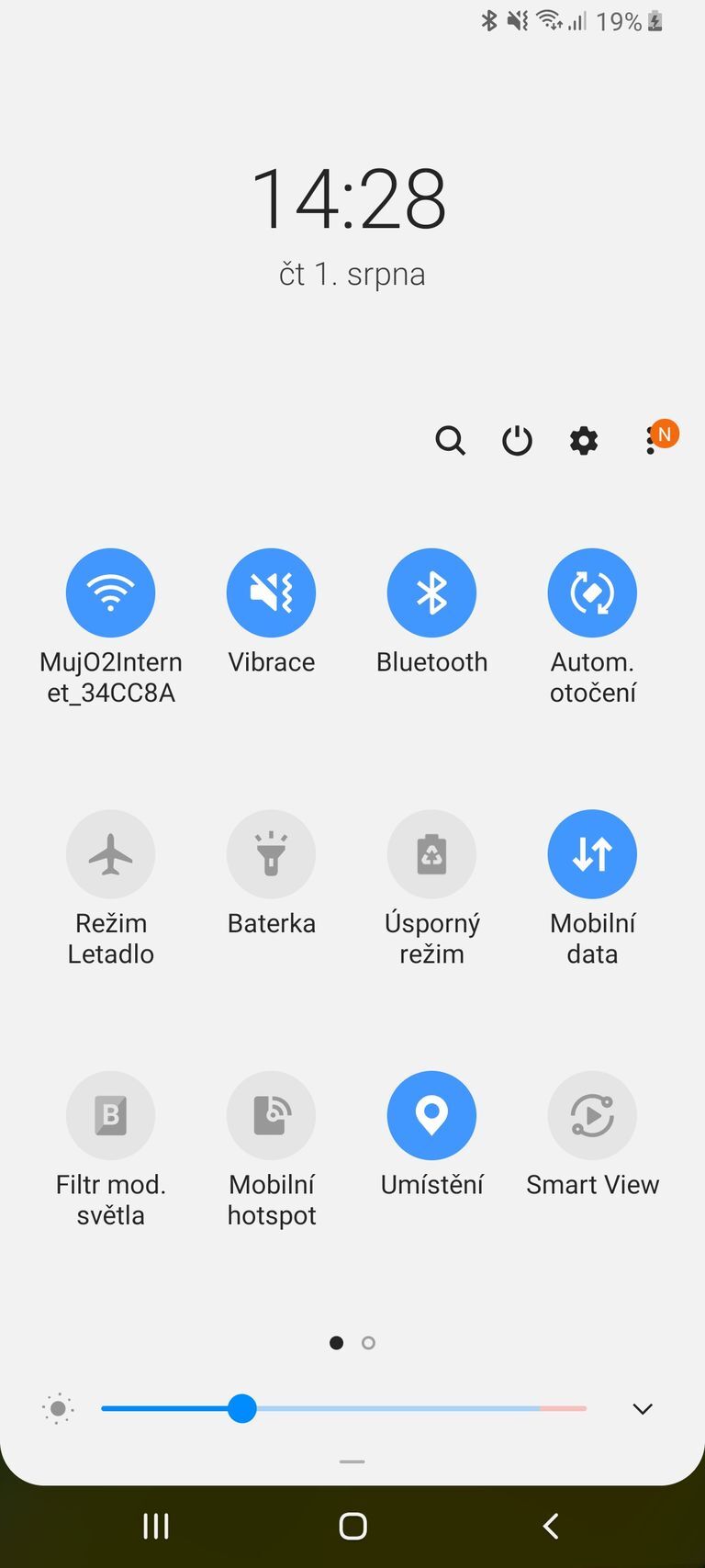The width and height of the screenshot is (705, 1568).
Task: Enable Režim Letadlo airplane mode
Action: 110,853
